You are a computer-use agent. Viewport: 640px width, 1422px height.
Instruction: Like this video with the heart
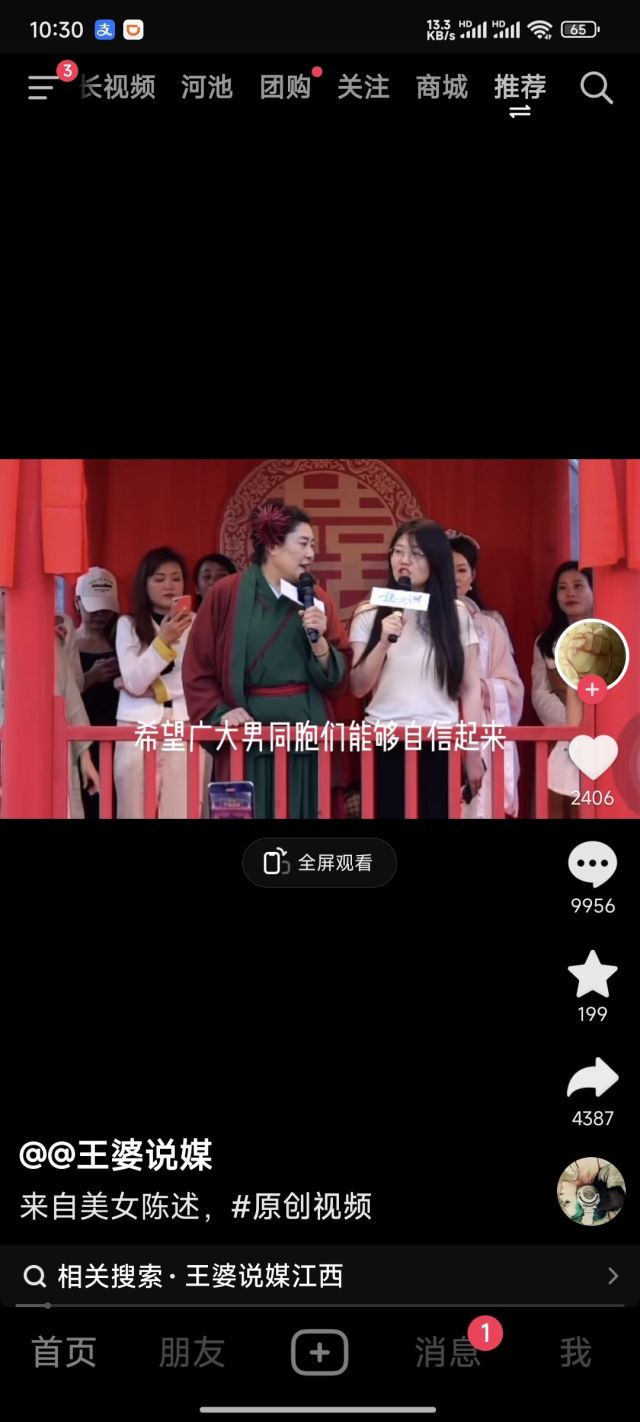pos(592,758)
